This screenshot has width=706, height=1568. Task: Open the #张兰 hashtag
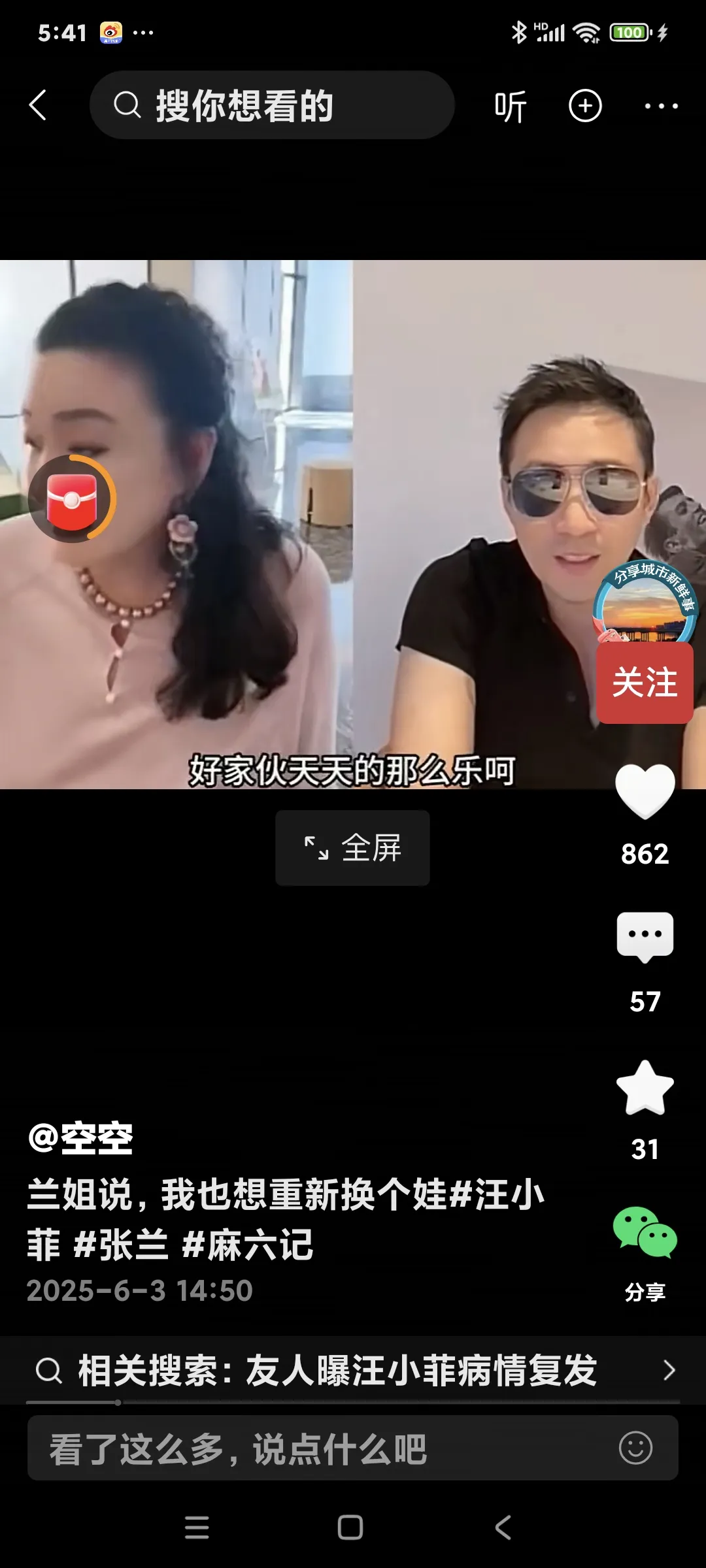(121, 1244)
